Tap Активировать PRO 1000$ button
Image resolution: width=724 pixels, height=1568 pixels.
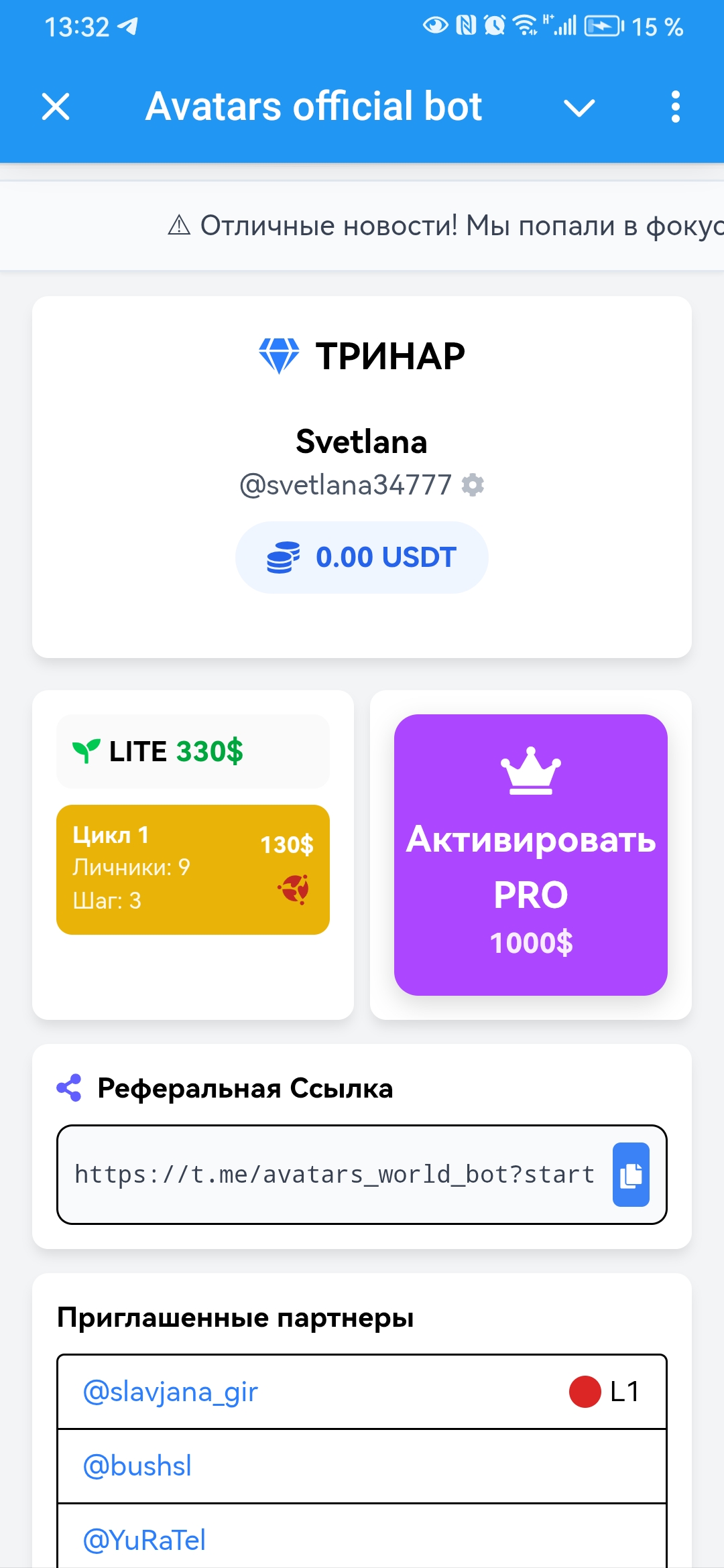[x=530, y=854]
